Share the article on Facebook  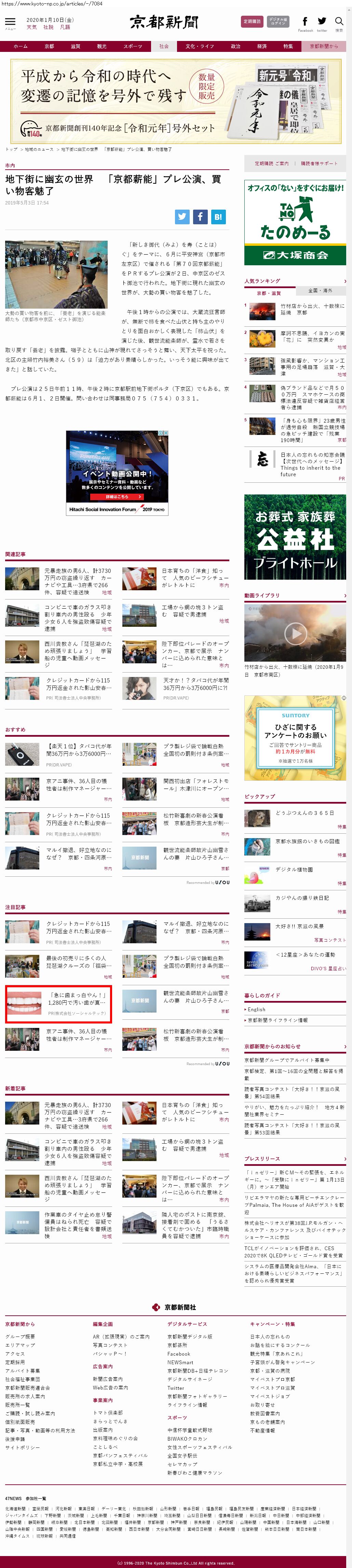tap(200, 217)
